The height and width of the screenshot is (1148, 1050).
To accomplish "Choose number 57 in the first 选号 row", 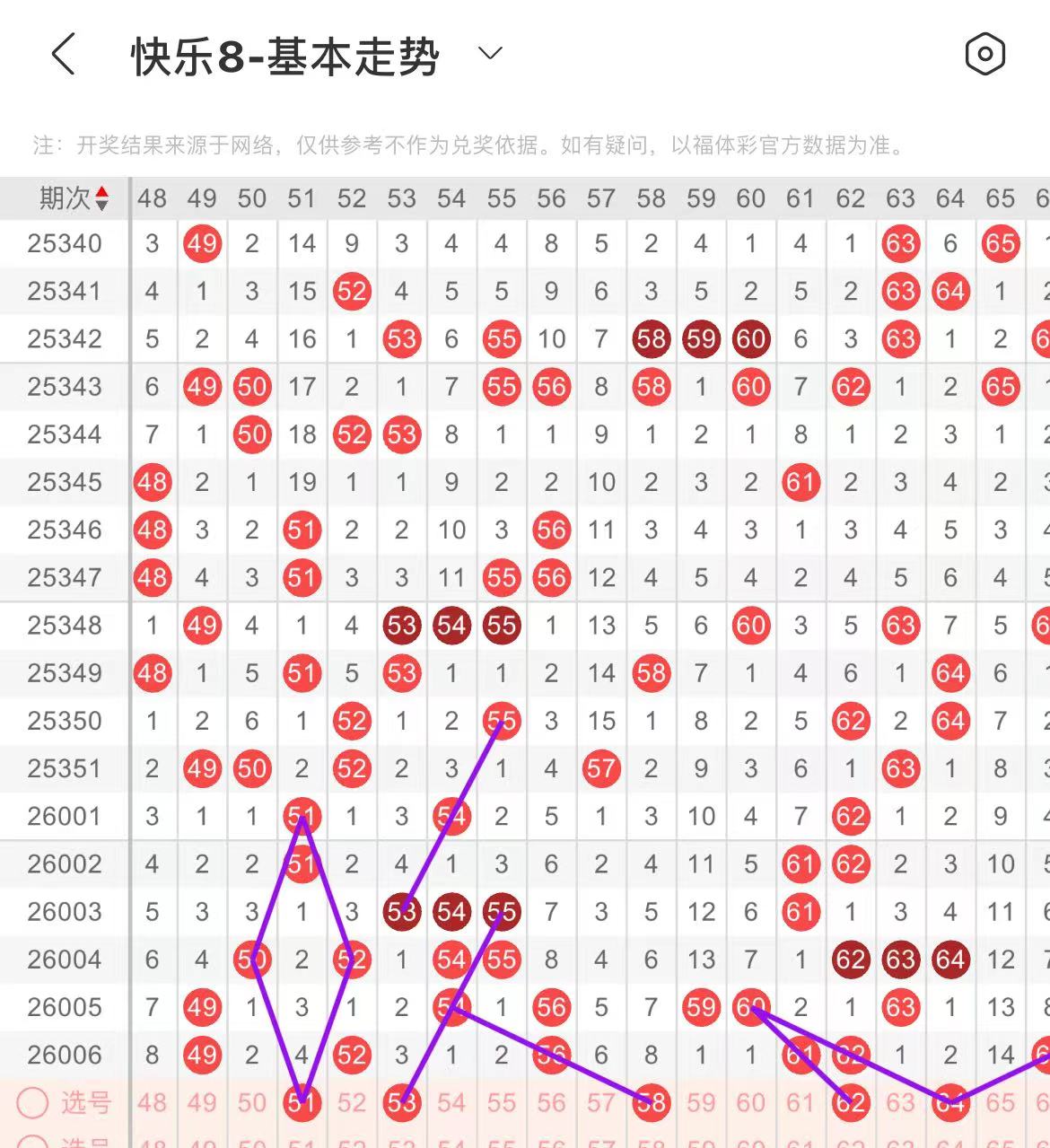I will [601, 1102].
